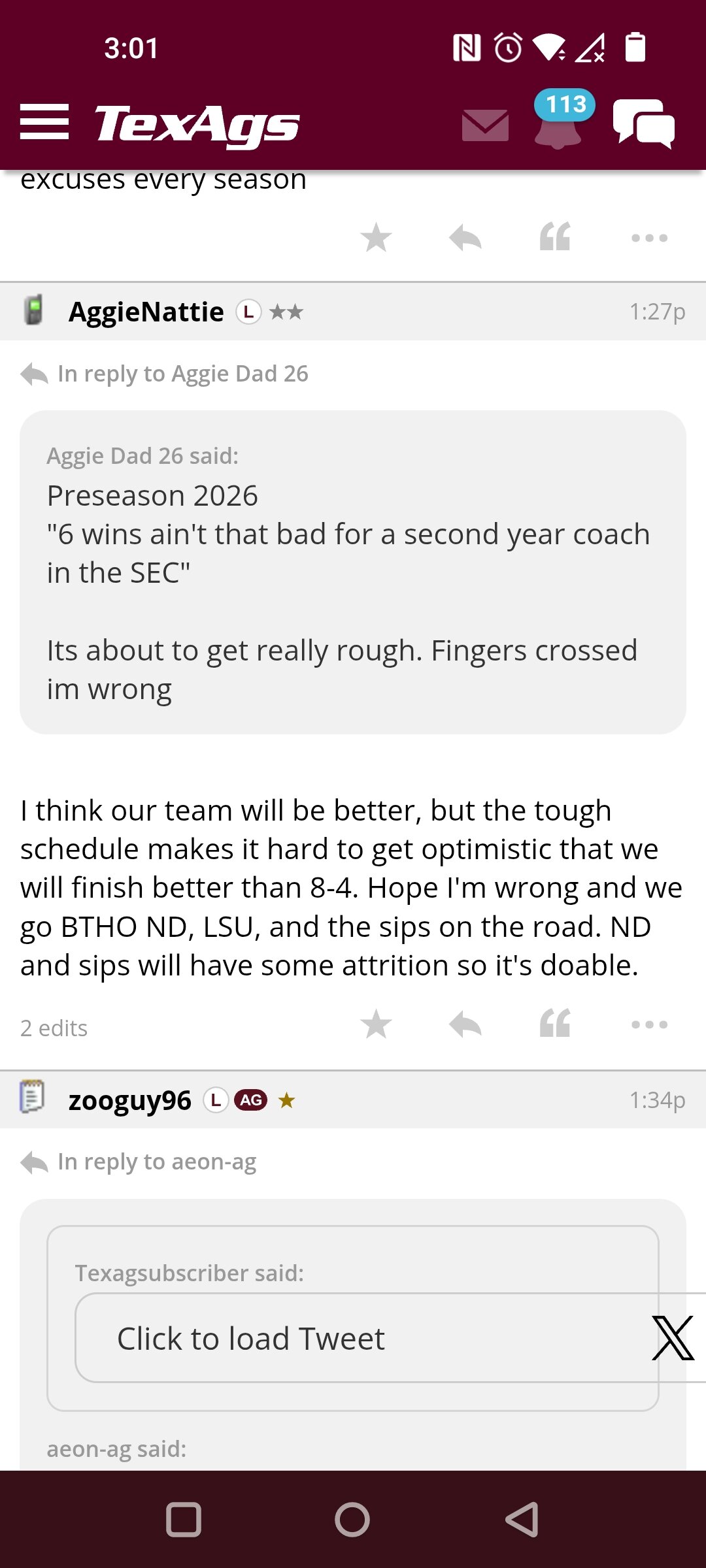Viewport: 706px width, 1568px height.
Task: Open the private messages envelope
Action: pos(485,125)
